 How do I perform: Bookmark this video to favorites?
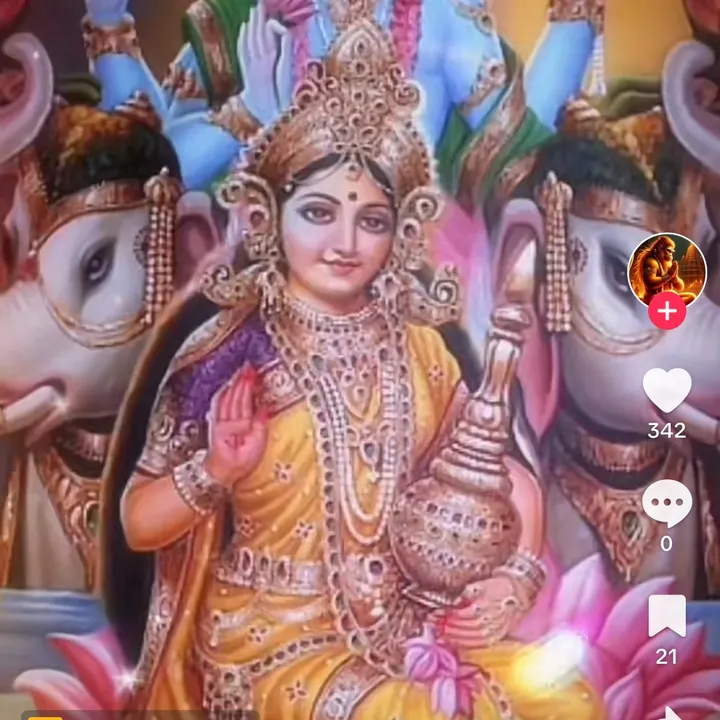click(667, 616)
